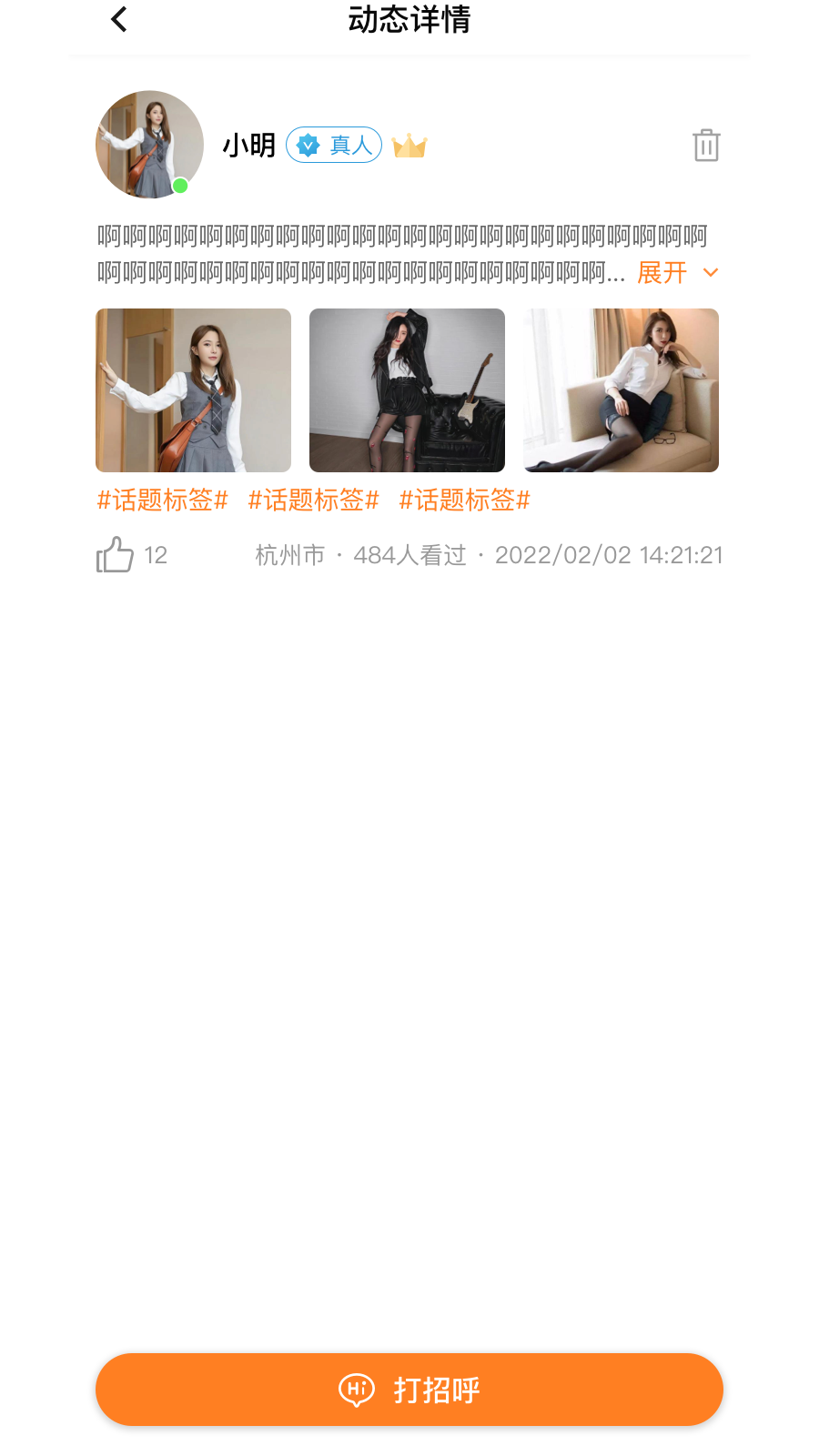
Task: Tap the blue verification badge in 真人 label
Action: click(x=308, y=144)
